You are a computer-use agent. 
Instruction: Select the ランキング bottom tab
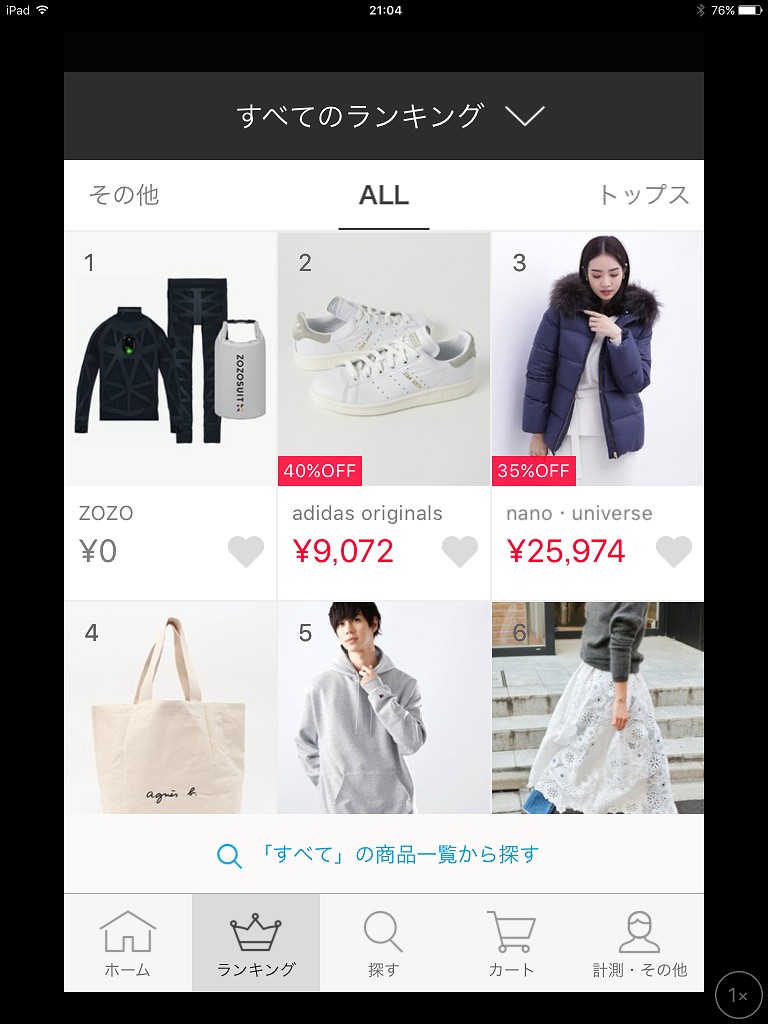coord(256,943)
